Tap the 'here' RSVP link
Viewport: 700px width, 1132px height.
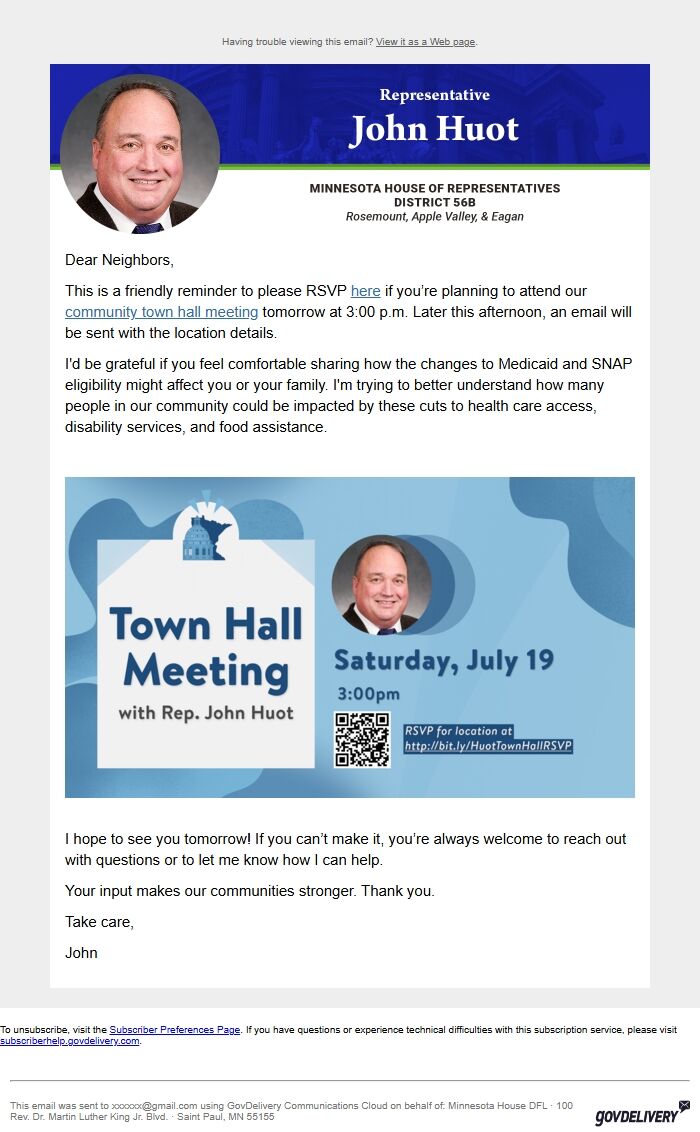[x=365, y=291]
